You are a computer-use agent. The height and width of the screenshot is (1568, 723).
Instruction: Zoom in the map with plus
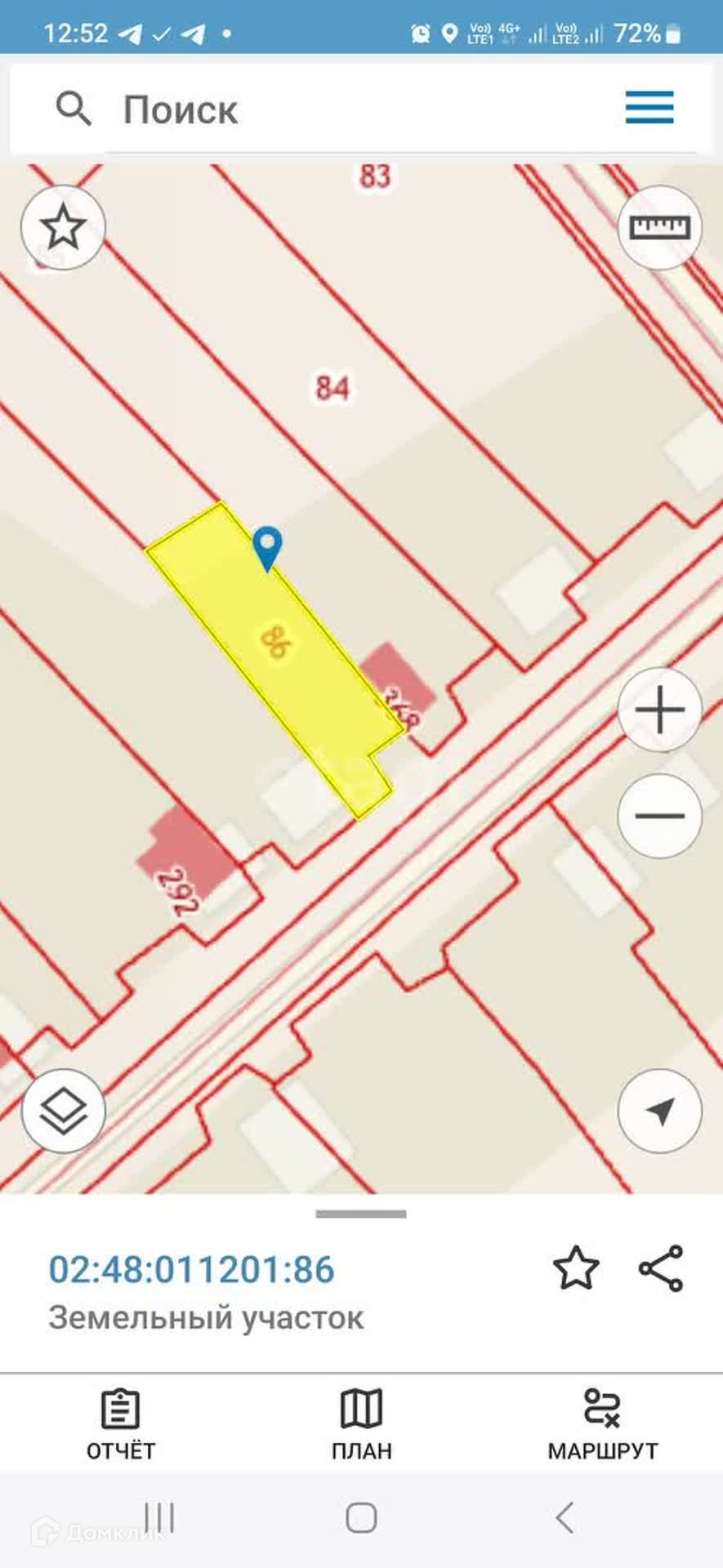click(659, 710)
